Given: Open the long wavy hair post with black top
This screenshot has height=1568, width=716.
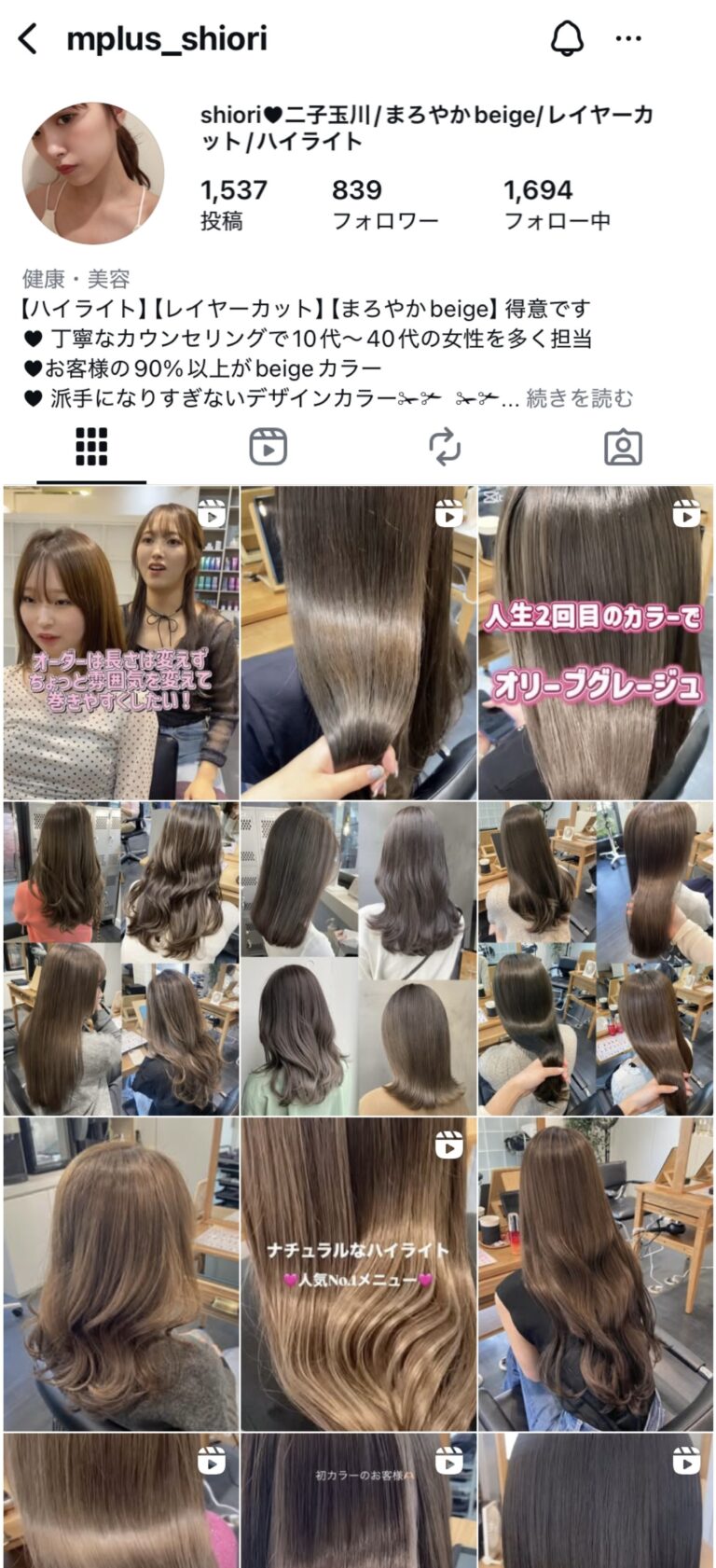Looking at the screenshot, I should (x=596, y=1274).
